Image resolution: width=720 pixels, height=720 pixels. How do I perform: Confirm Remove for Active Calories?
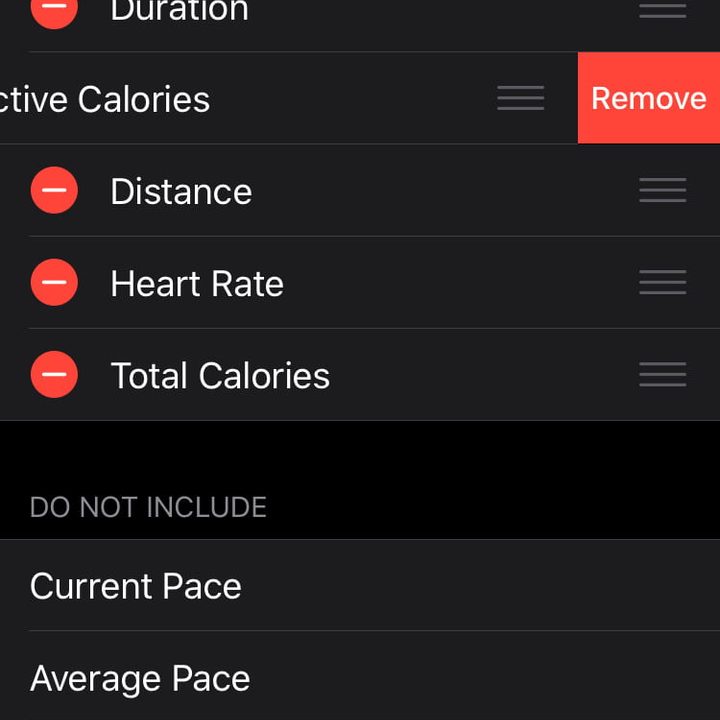click(648, 98)
